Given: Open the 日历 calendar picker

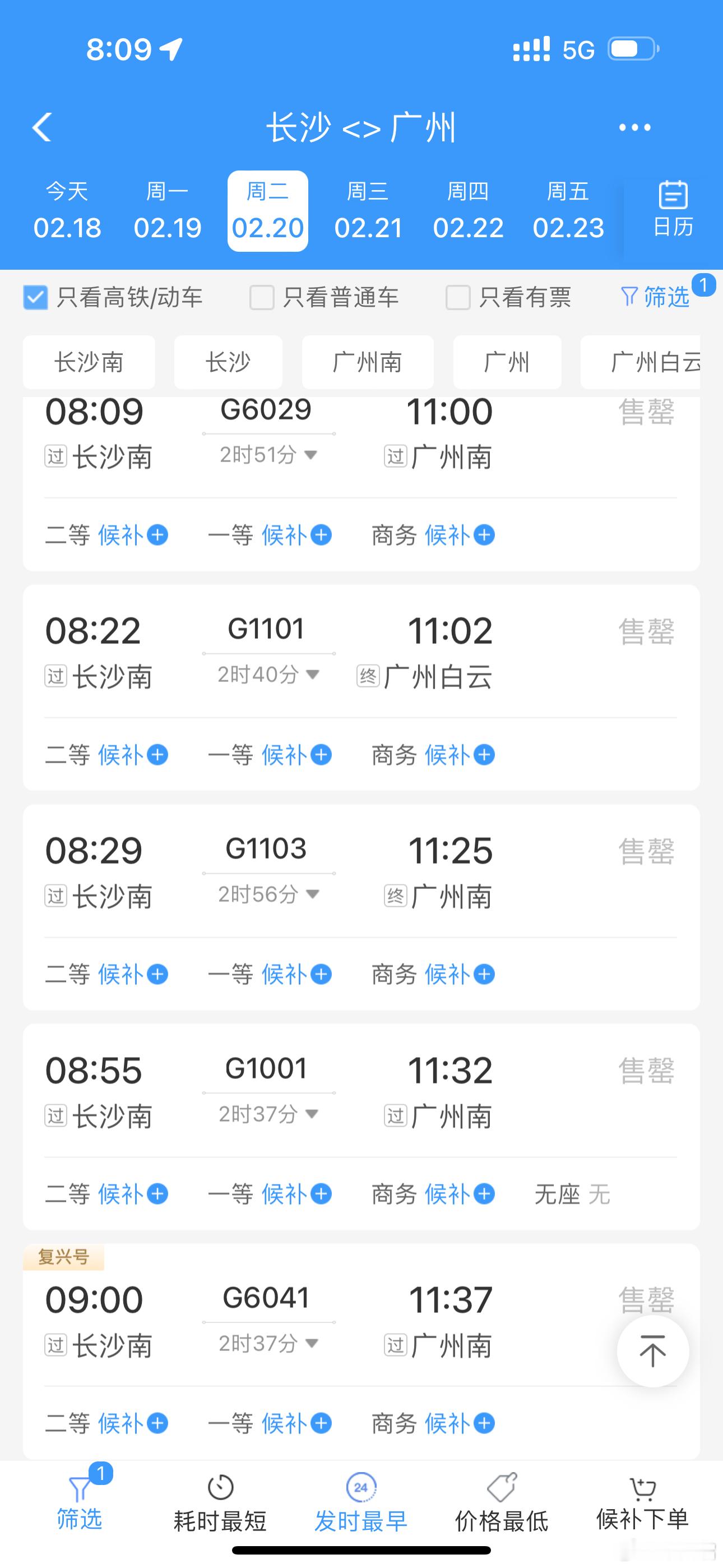Looking at the screenshot, I should click(x=673, y=209).
